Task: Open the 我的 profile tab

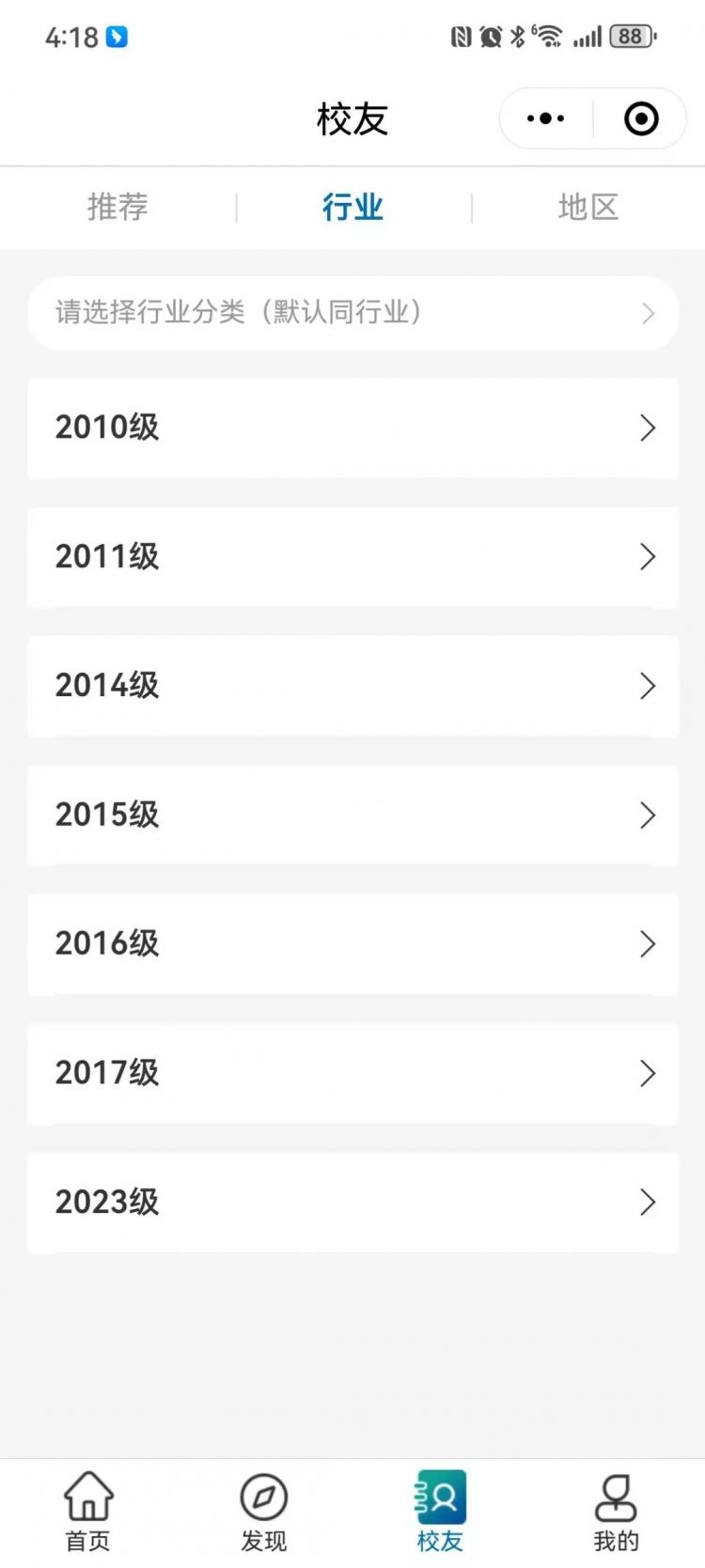Action: click(x=617, y=1512)
